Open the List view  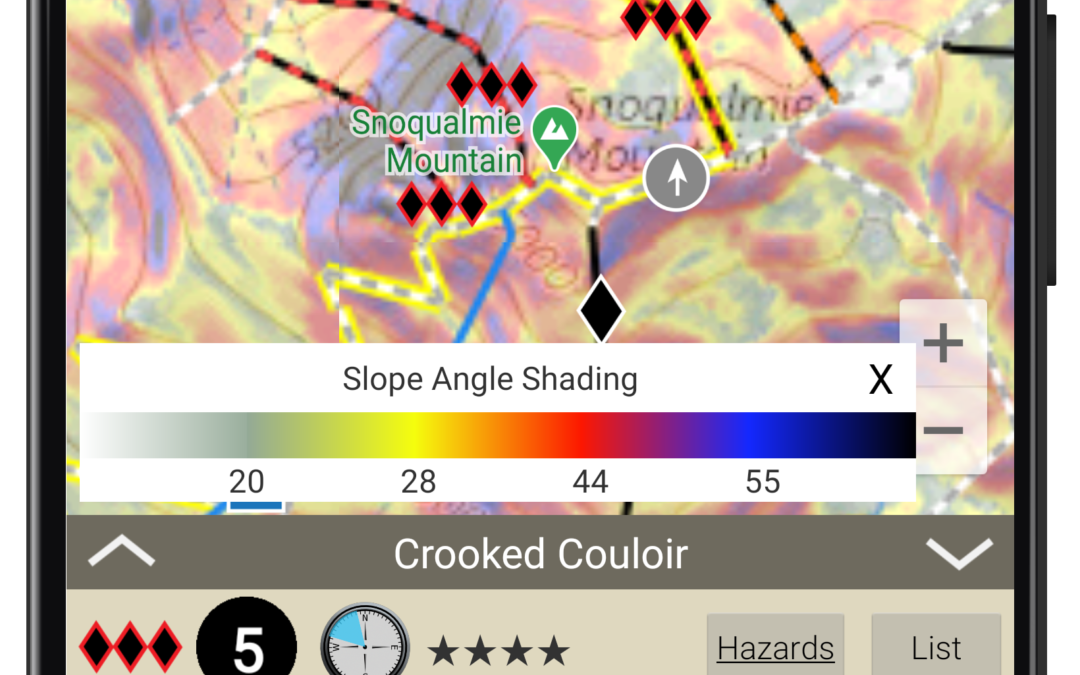(x=936, y=648)
